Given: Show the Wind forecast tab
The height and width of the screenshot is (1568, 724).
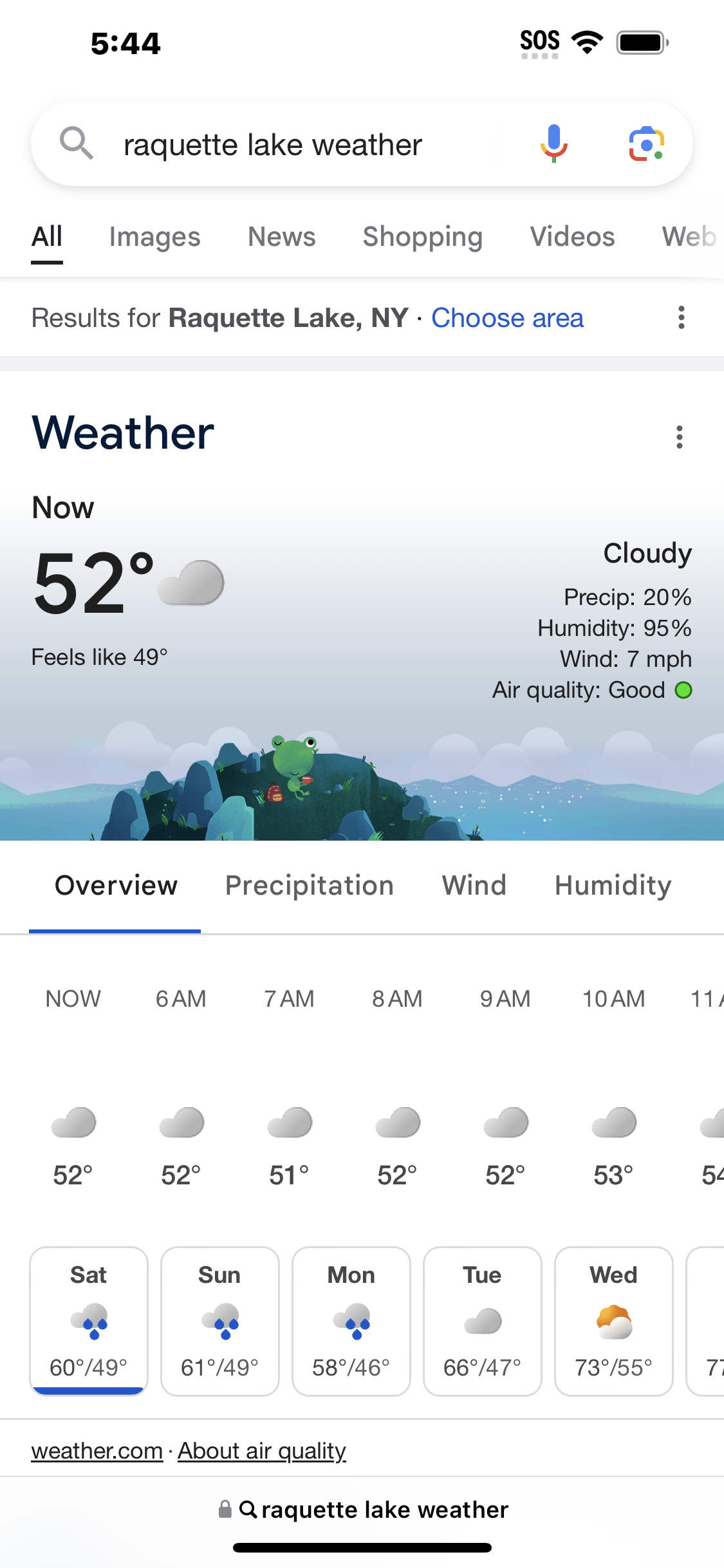Looking at the screenshot, I should coord(474,886).
